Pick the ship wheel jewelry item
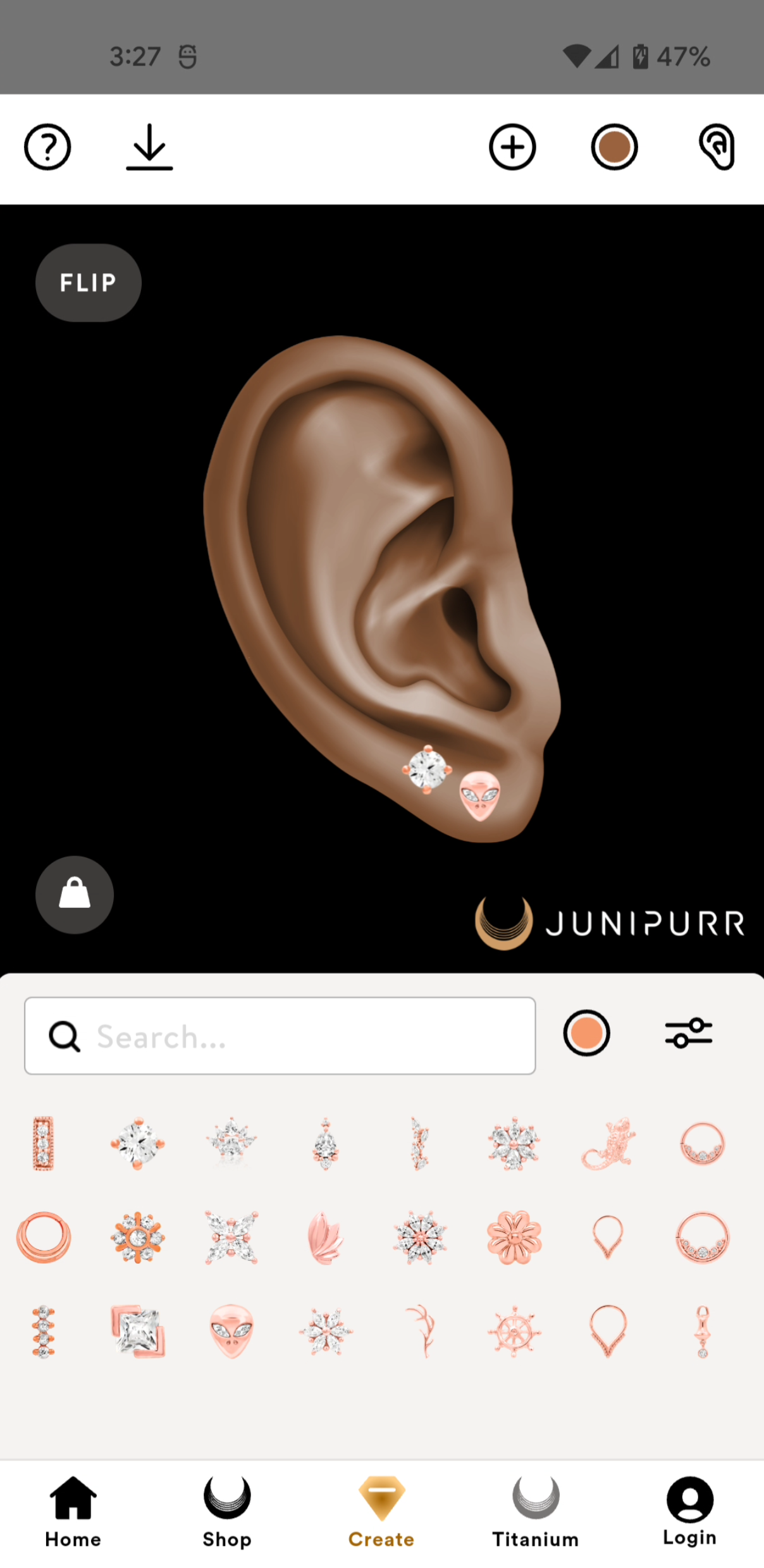The image size is (764, 1568). [514, 1331]
